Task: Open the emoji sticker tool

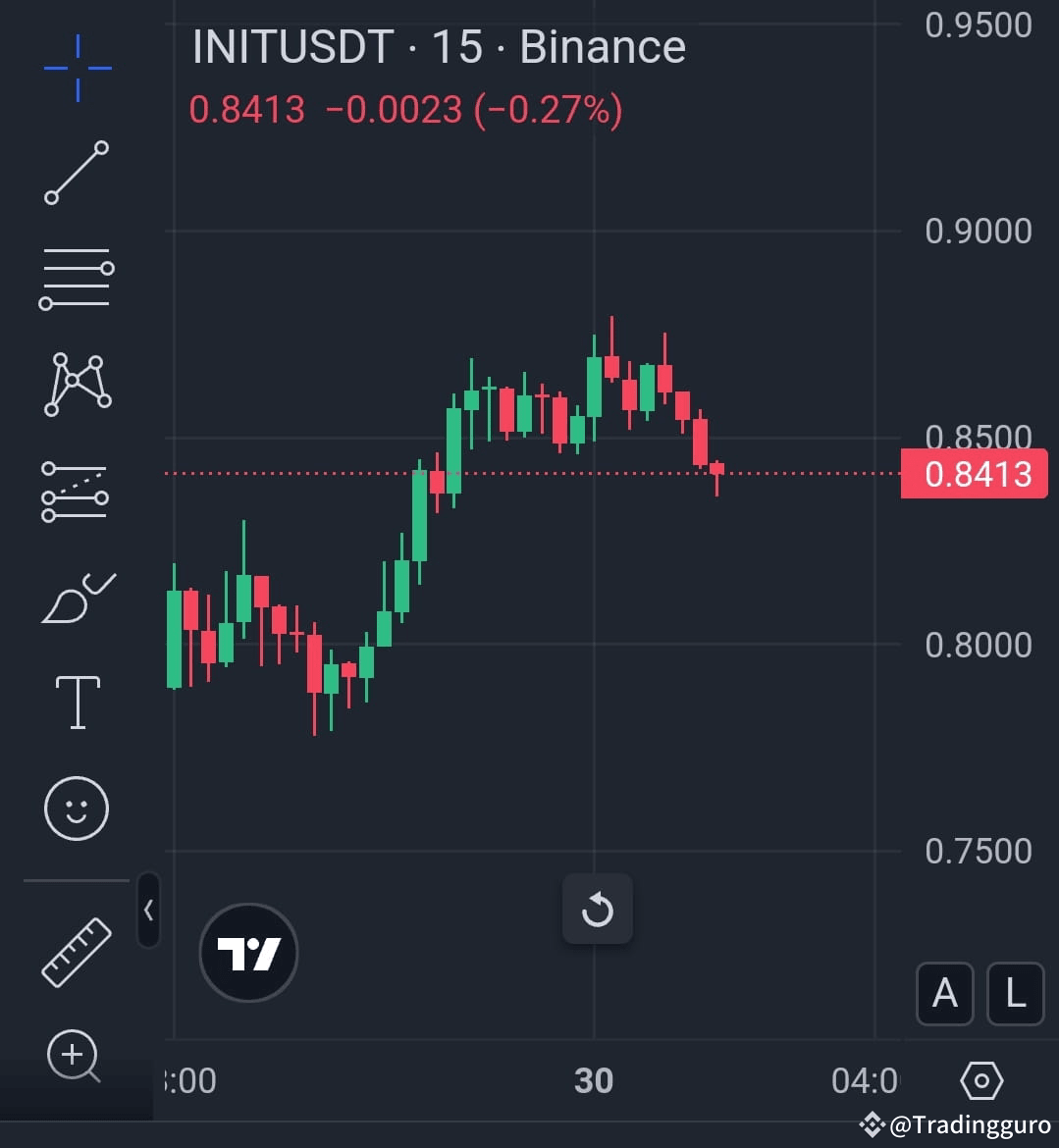Action: tap(77, 808)
